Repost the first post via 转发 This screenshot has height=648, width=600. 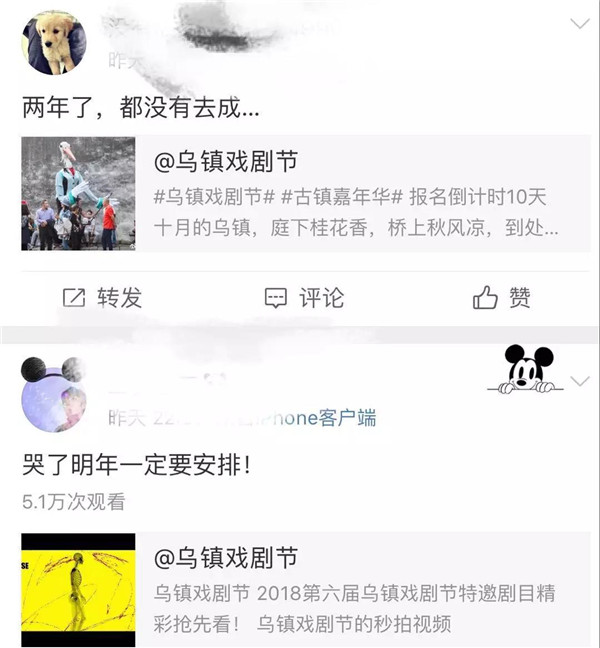point(102,297)
